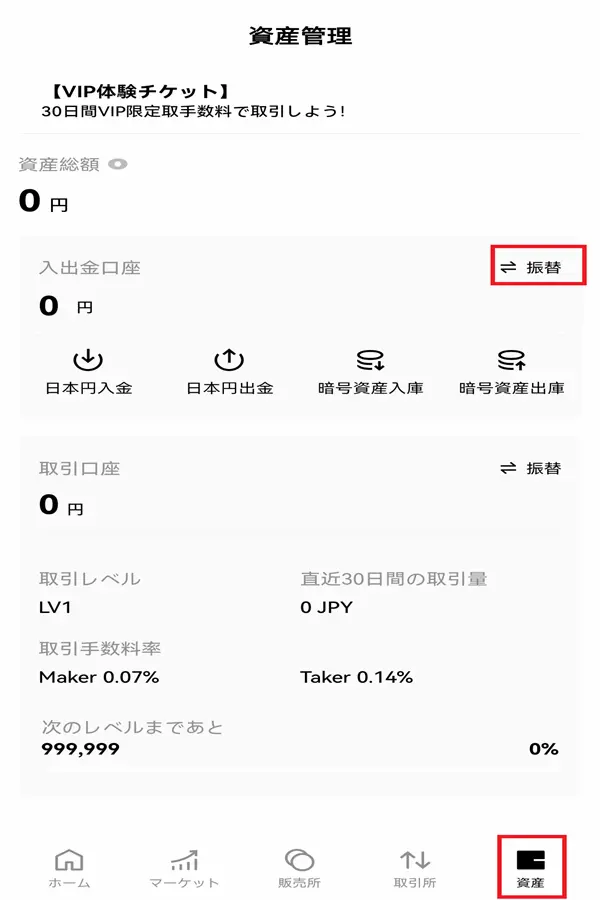Open 日本円出金 withdrawal
The width and height of the screenshot is (600, 900).
[230, 372]
